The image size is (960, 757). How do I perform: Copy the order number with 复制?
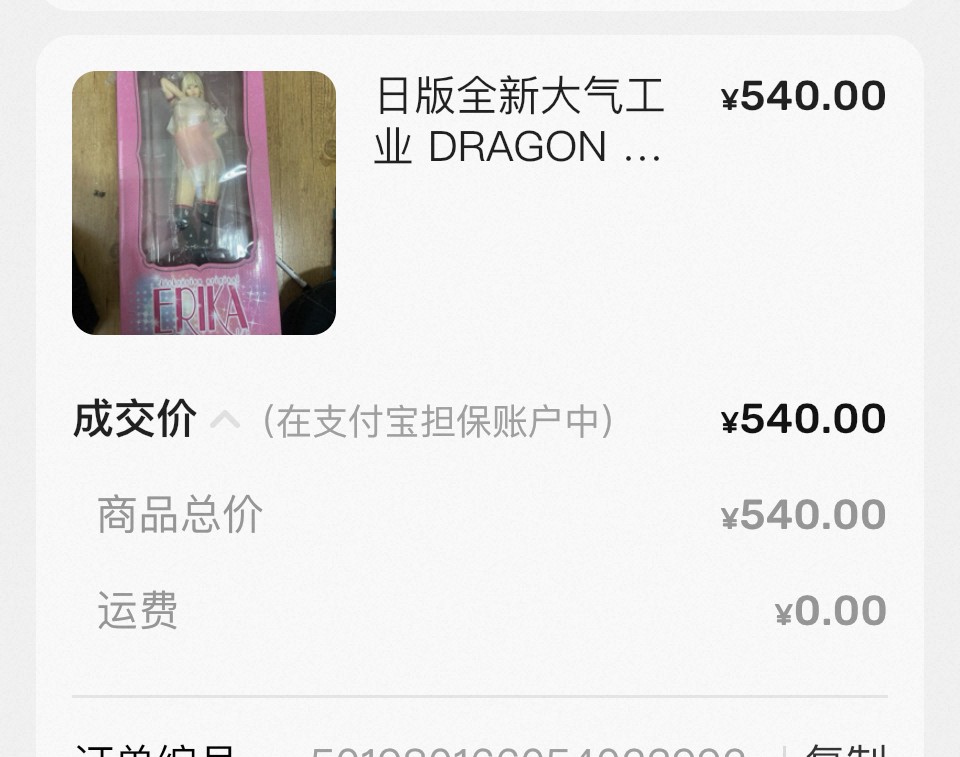pos(845,750)
